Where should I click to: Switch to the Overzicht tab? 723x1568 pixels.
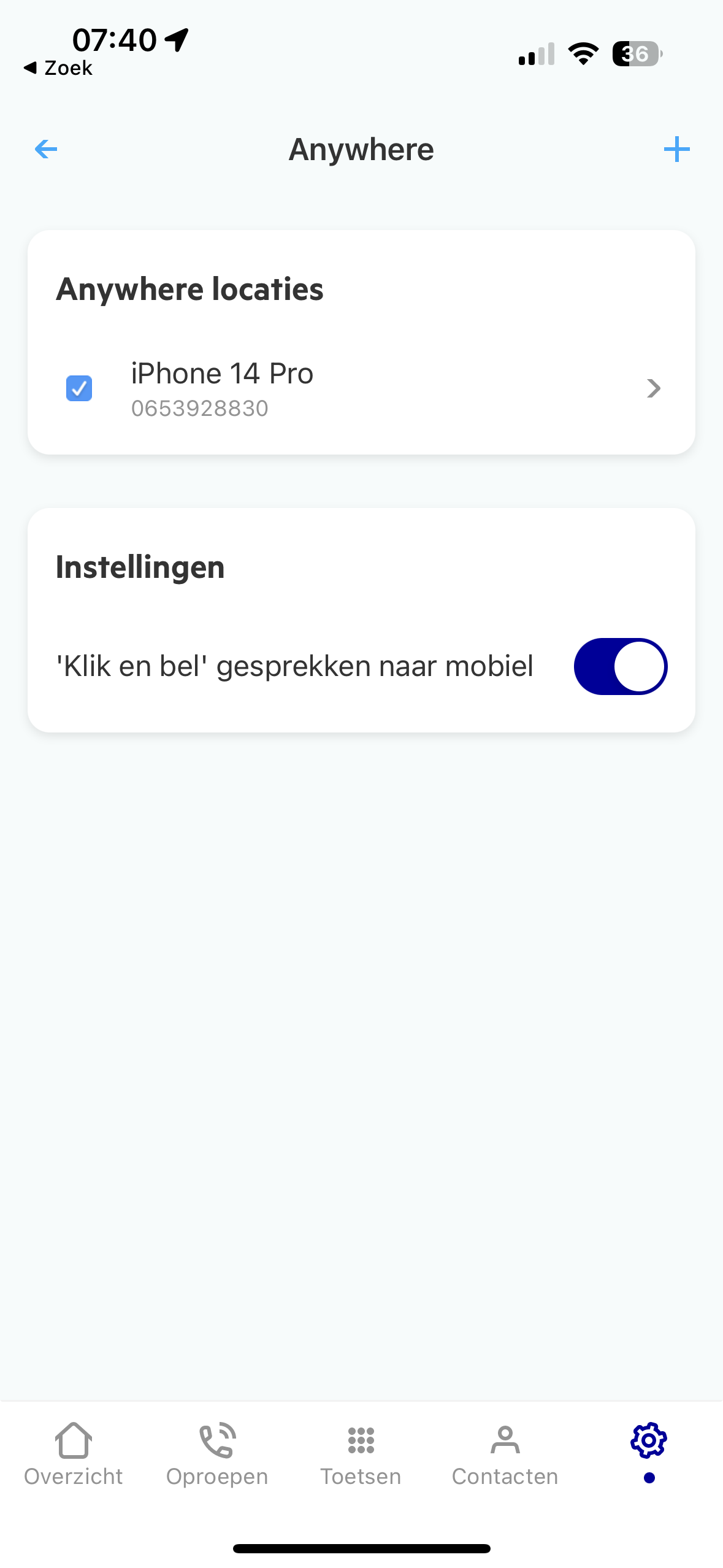(73, 1454)
